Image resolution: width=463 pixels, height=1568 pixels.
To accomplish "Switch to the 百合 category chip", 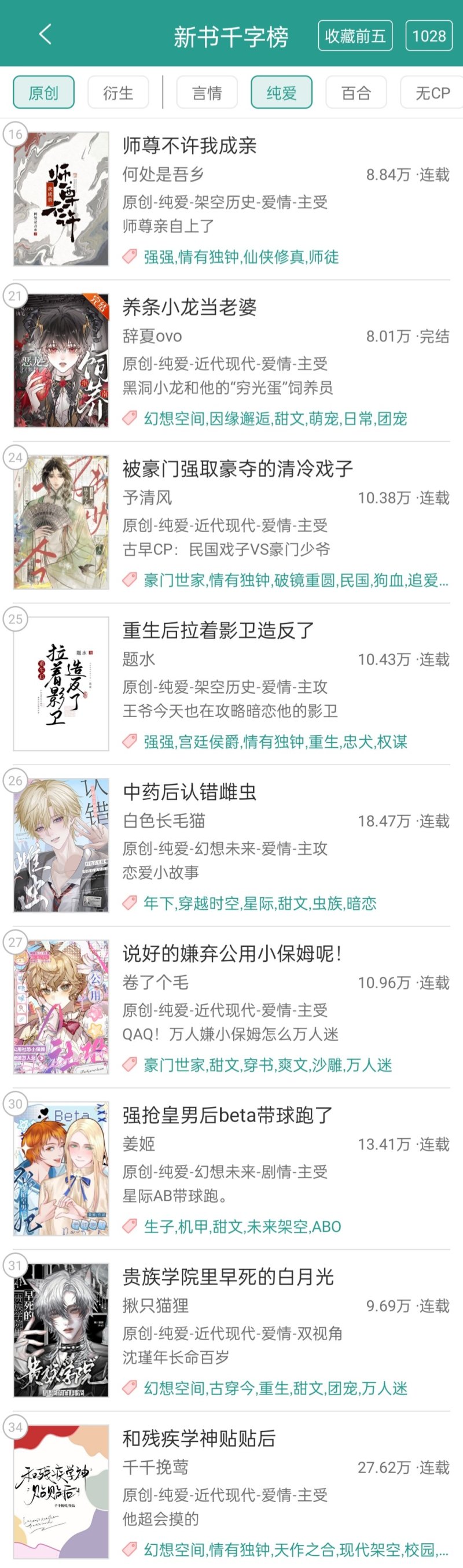I will [356, 93].
